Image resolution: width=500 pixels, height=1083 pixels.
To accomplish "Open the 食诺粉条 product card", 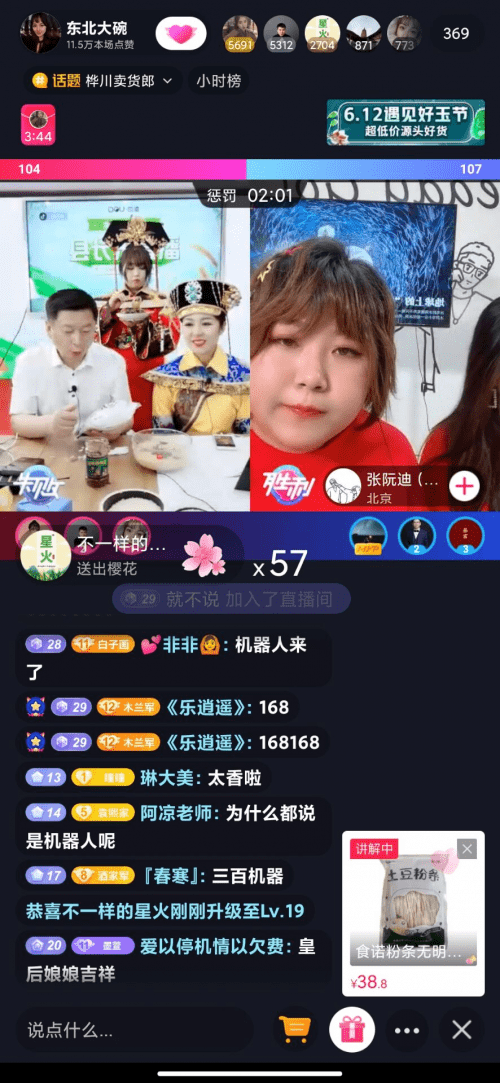I will pos(413,913).
